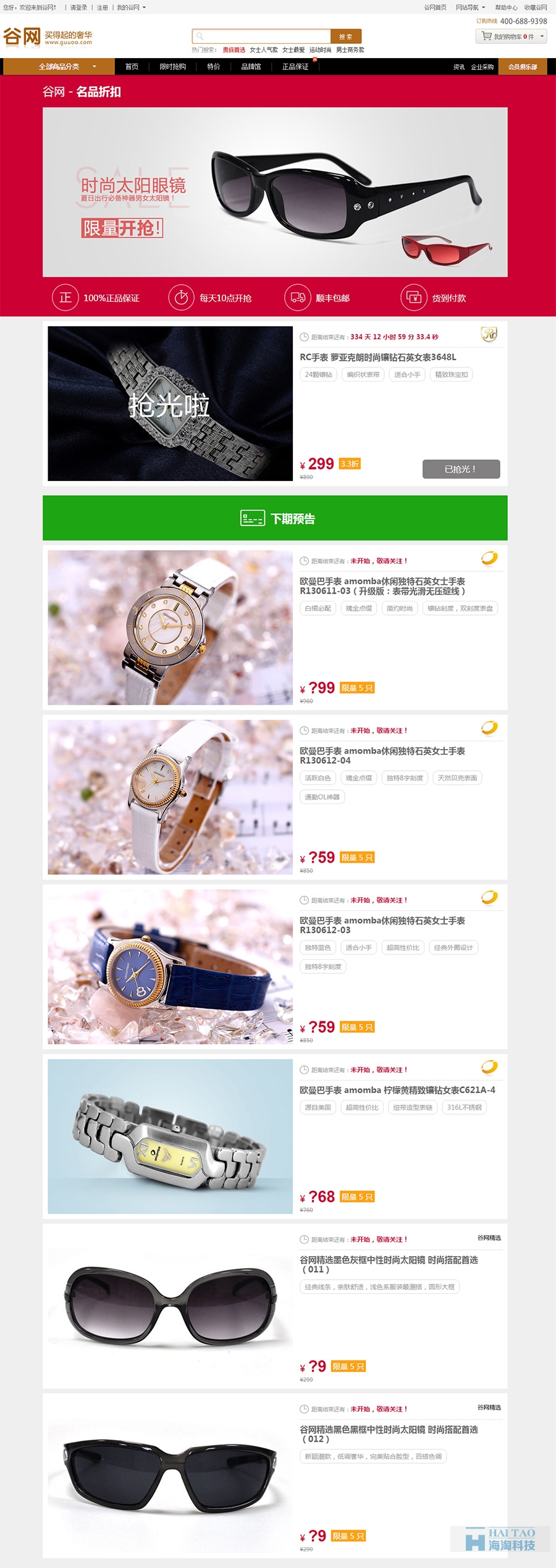Image resolution: width=556 pixels, height=1568 pixels.
Task: Open the RC手表 3648L product title
Action: [x=377, y=357]
